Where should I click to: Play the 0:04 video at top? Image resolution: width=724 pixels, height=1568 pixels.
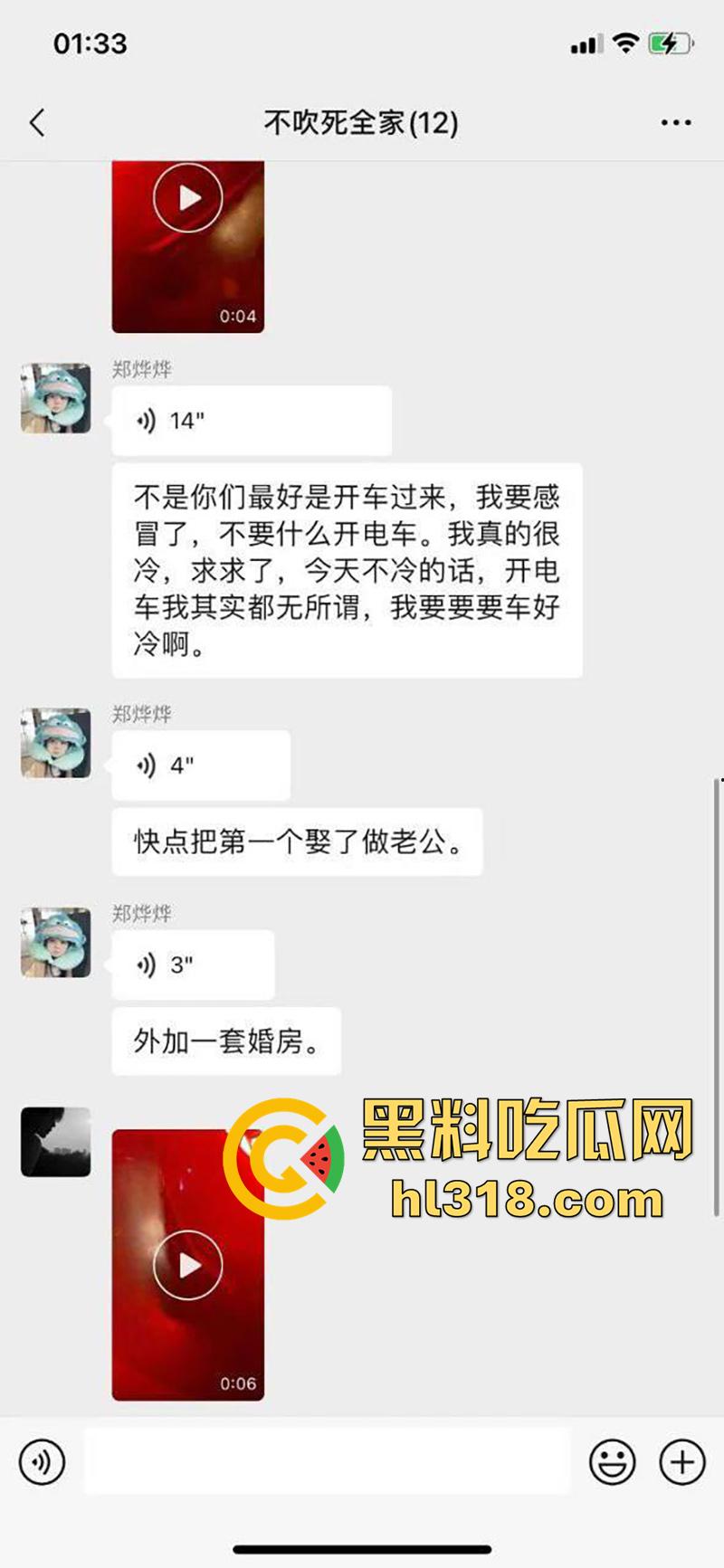pyautogui.click(x=186, y=197)
